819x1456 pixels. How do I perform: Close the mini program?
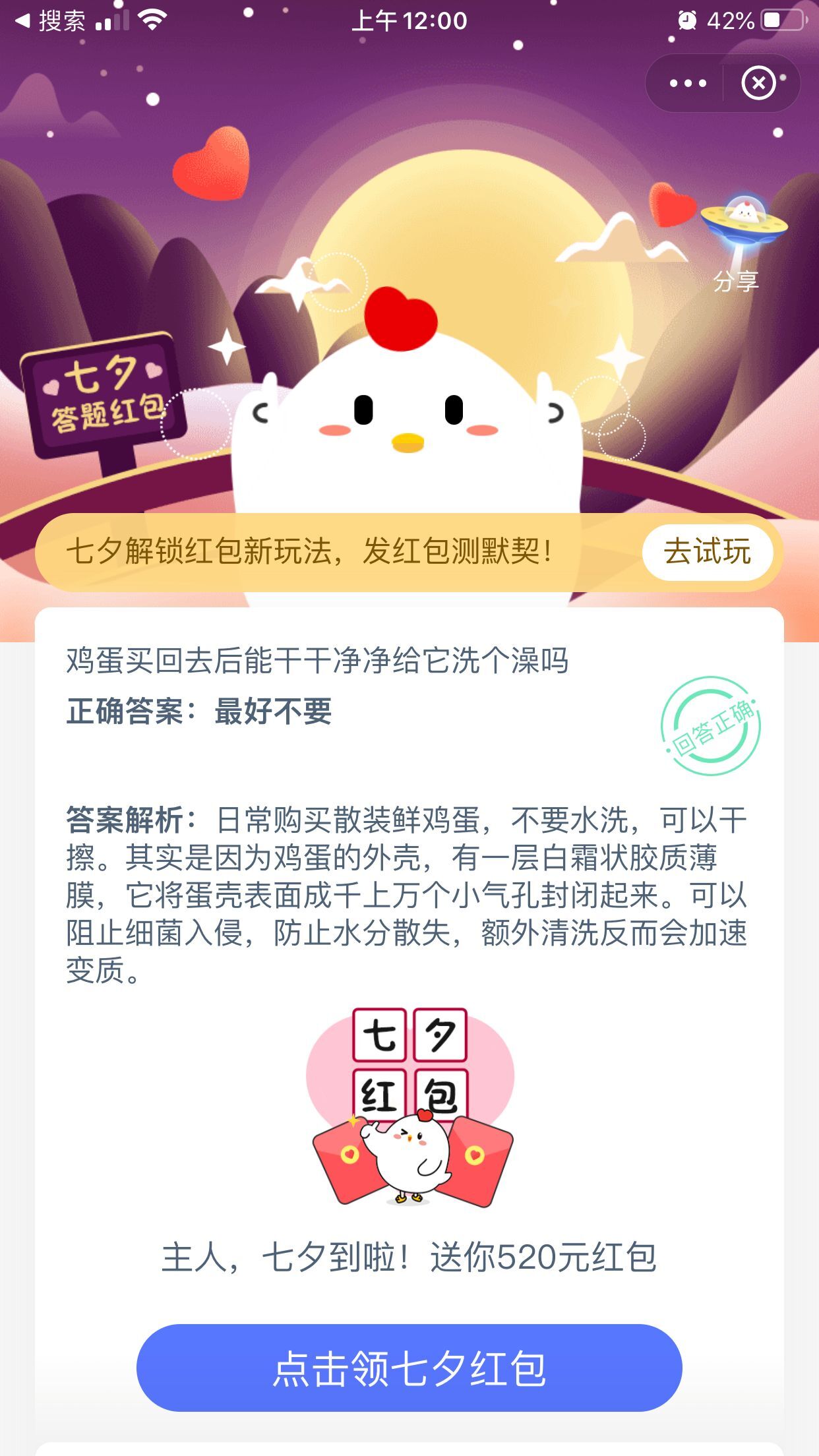758,84
